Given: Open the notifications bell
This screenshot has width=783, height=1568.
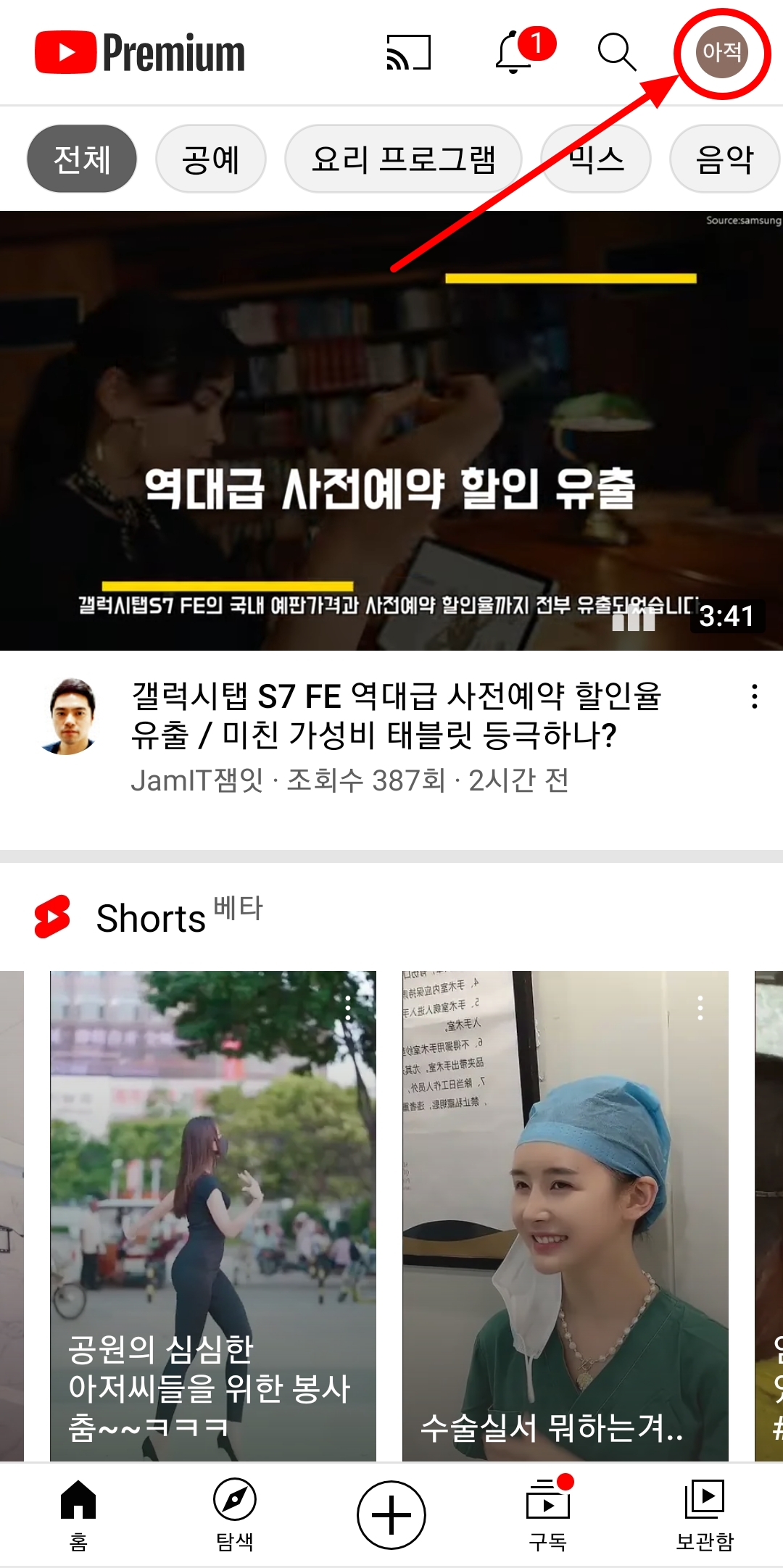Looking at the screenshot, I should (515, 53).
